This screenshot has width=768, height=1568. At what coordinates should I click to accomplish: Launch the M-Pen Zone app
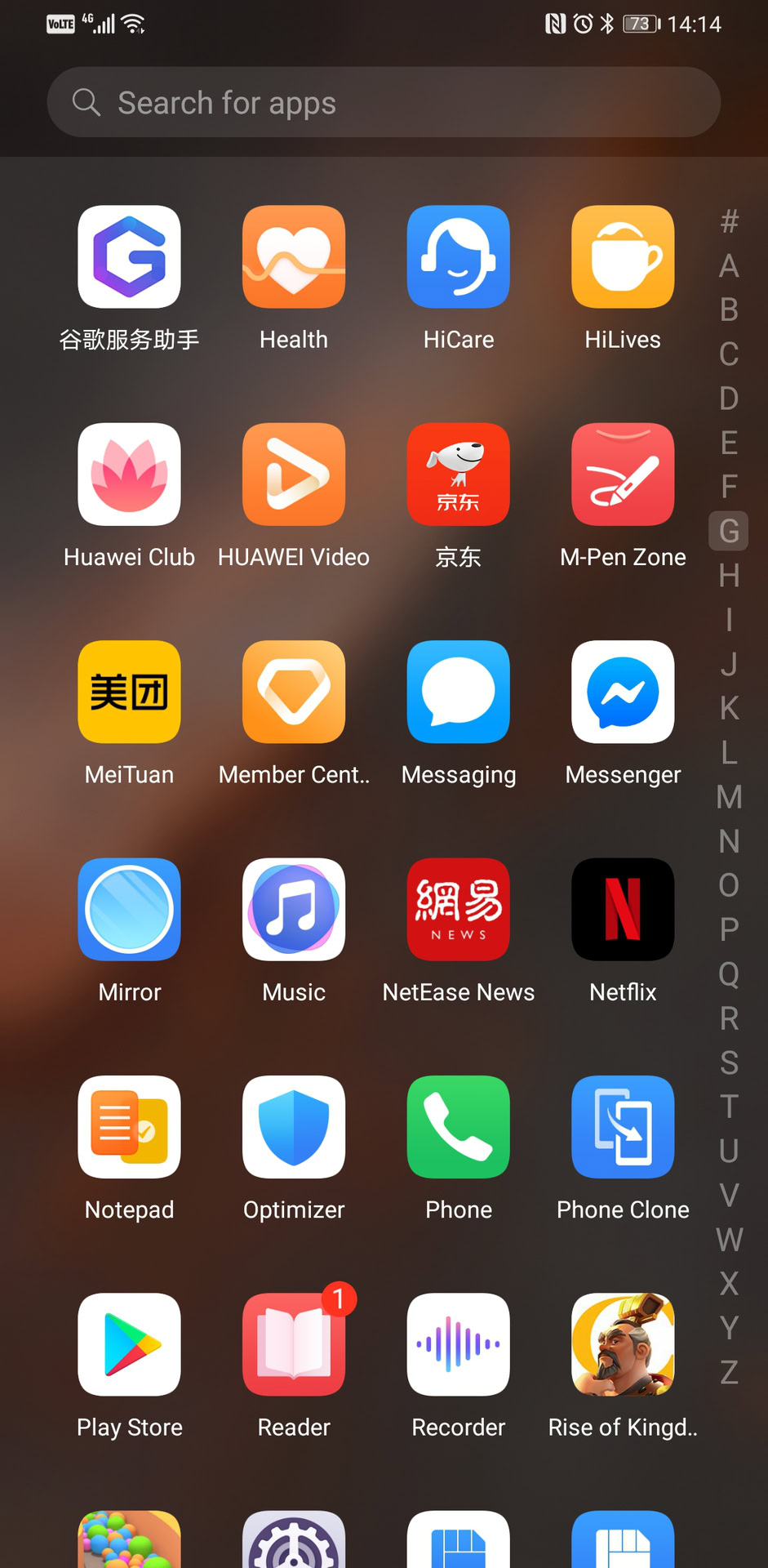pyautogui.click(x=623, y=474)
